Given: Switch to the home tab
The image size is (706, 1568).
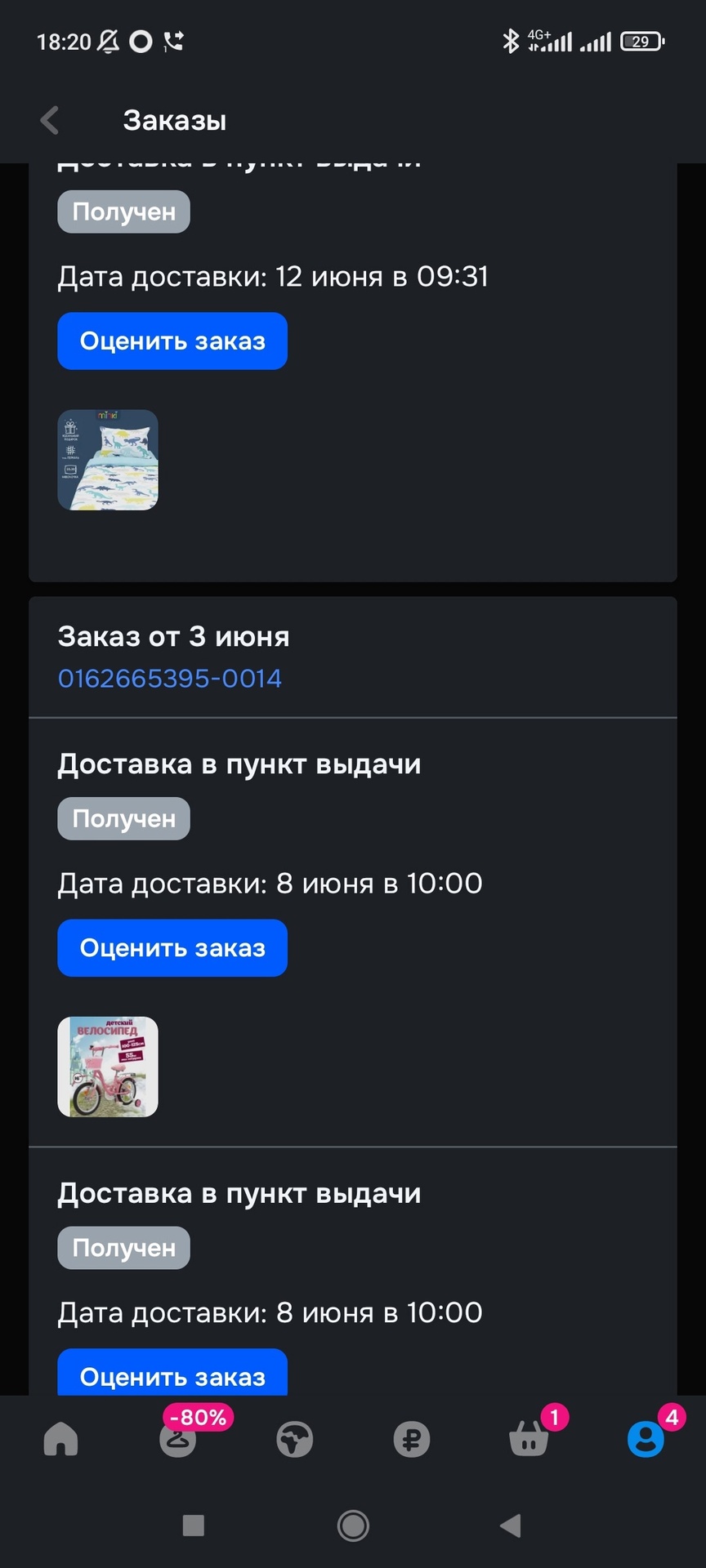Looking at the screenshot, I should point(60,1440).
